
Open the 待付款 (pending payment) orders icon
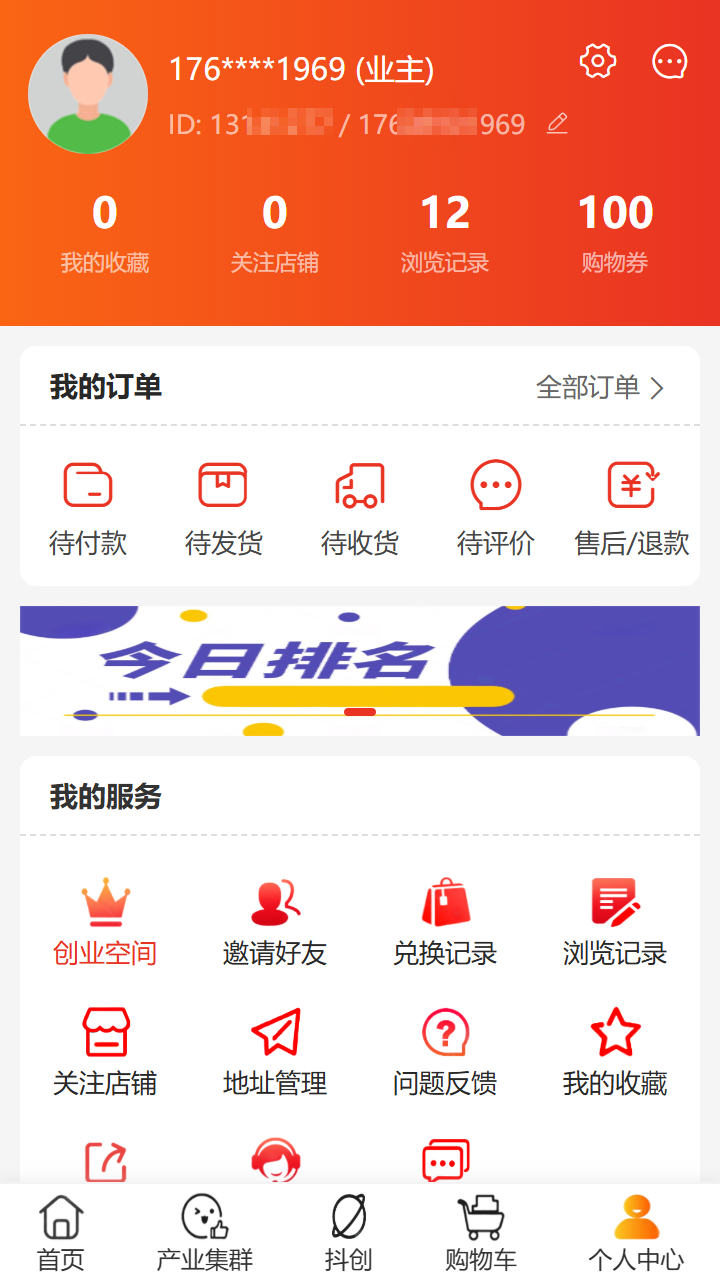88,484
